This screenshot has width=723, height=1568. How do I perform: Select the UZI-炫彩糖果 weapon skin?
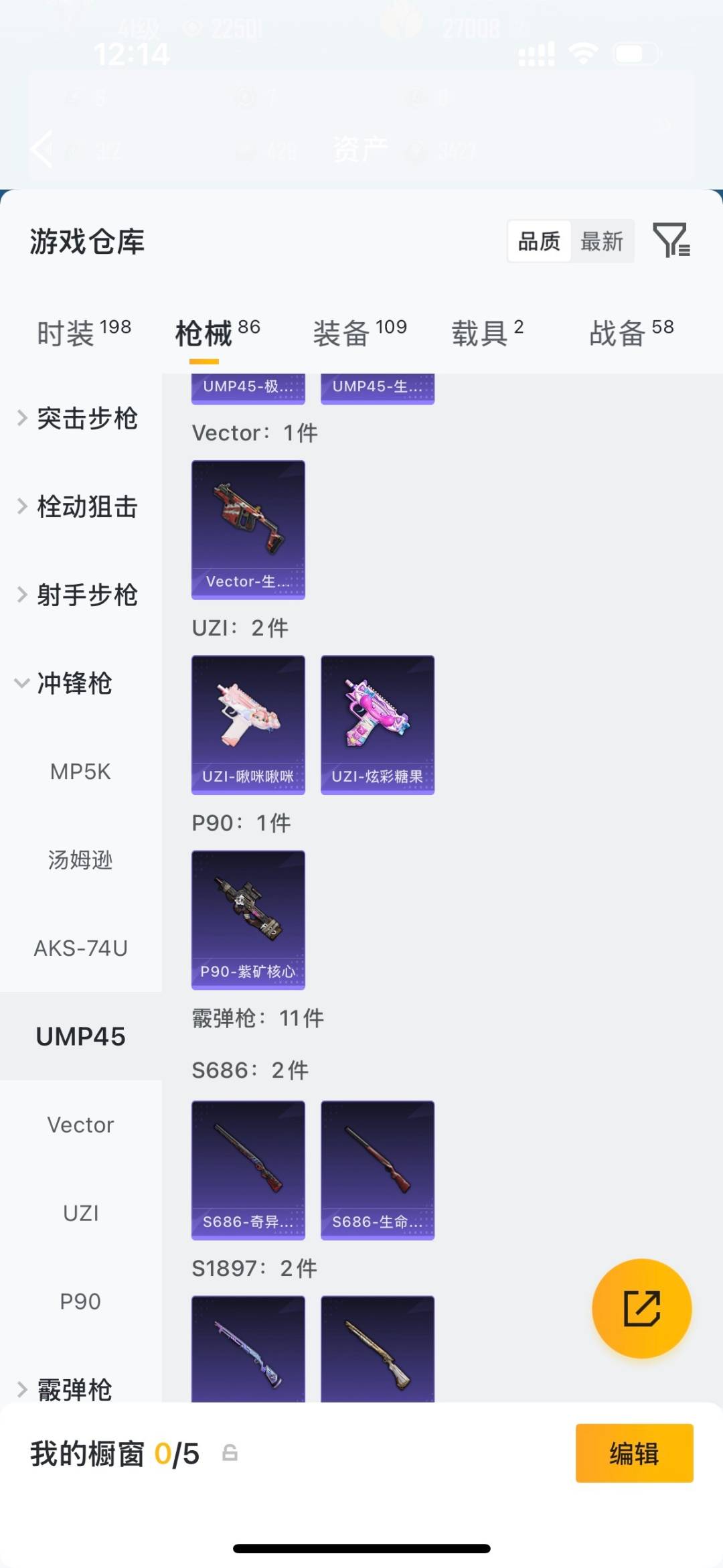click(377, 723)
